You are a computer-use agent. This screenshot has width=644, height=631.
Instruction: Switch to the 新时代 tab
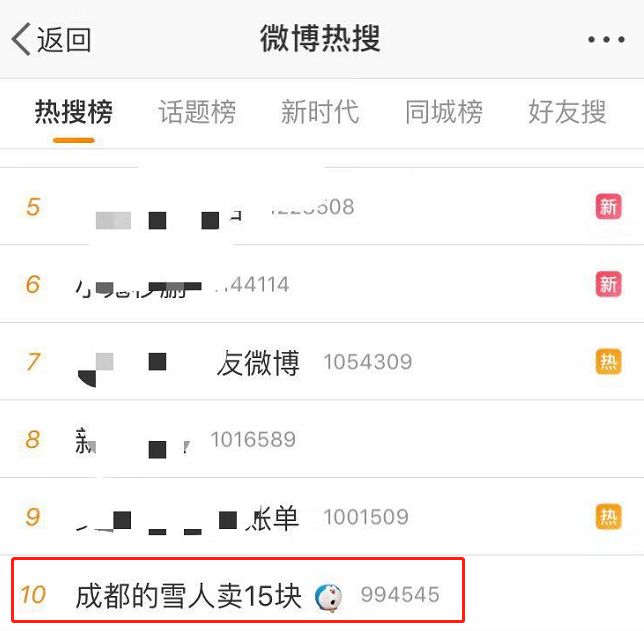pyautogui.click(x=320, y=112)
